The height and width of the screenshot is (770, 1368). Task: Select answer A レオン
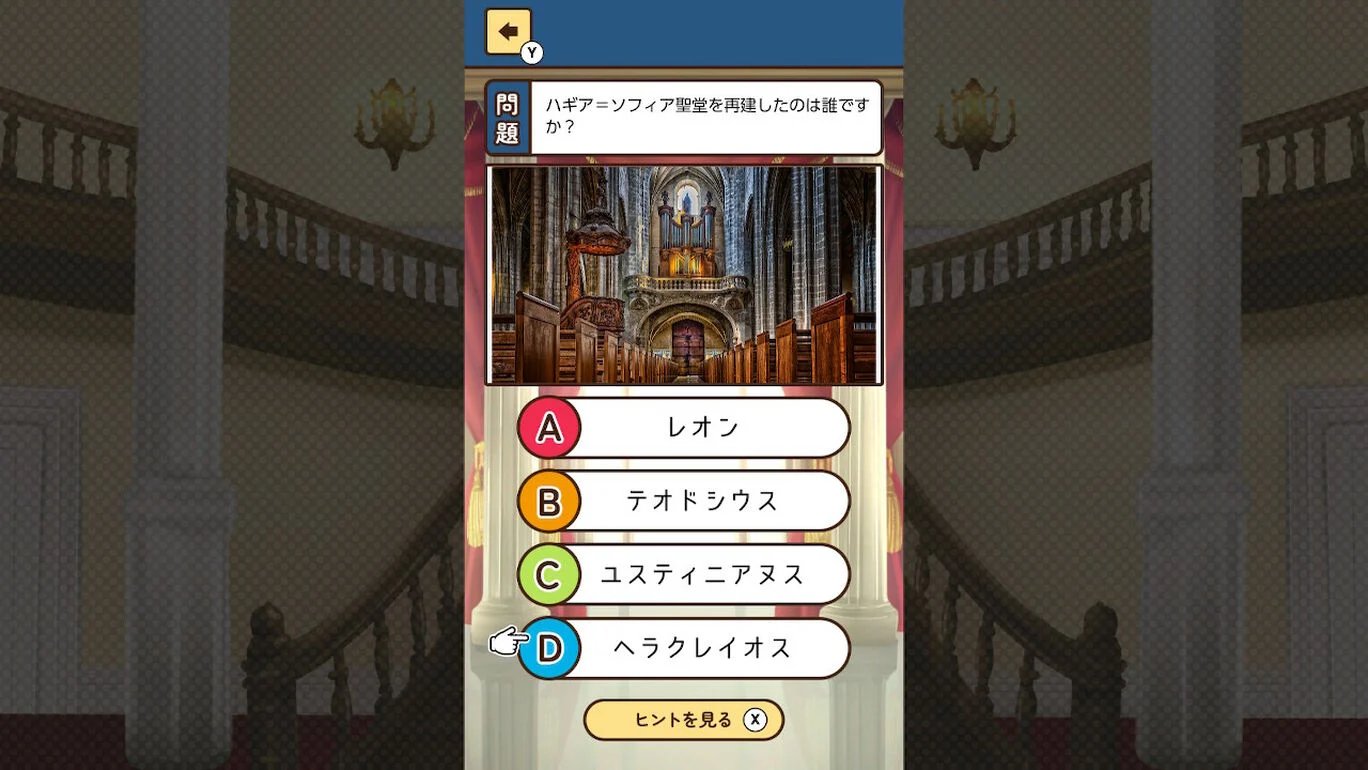coord(684,428)
